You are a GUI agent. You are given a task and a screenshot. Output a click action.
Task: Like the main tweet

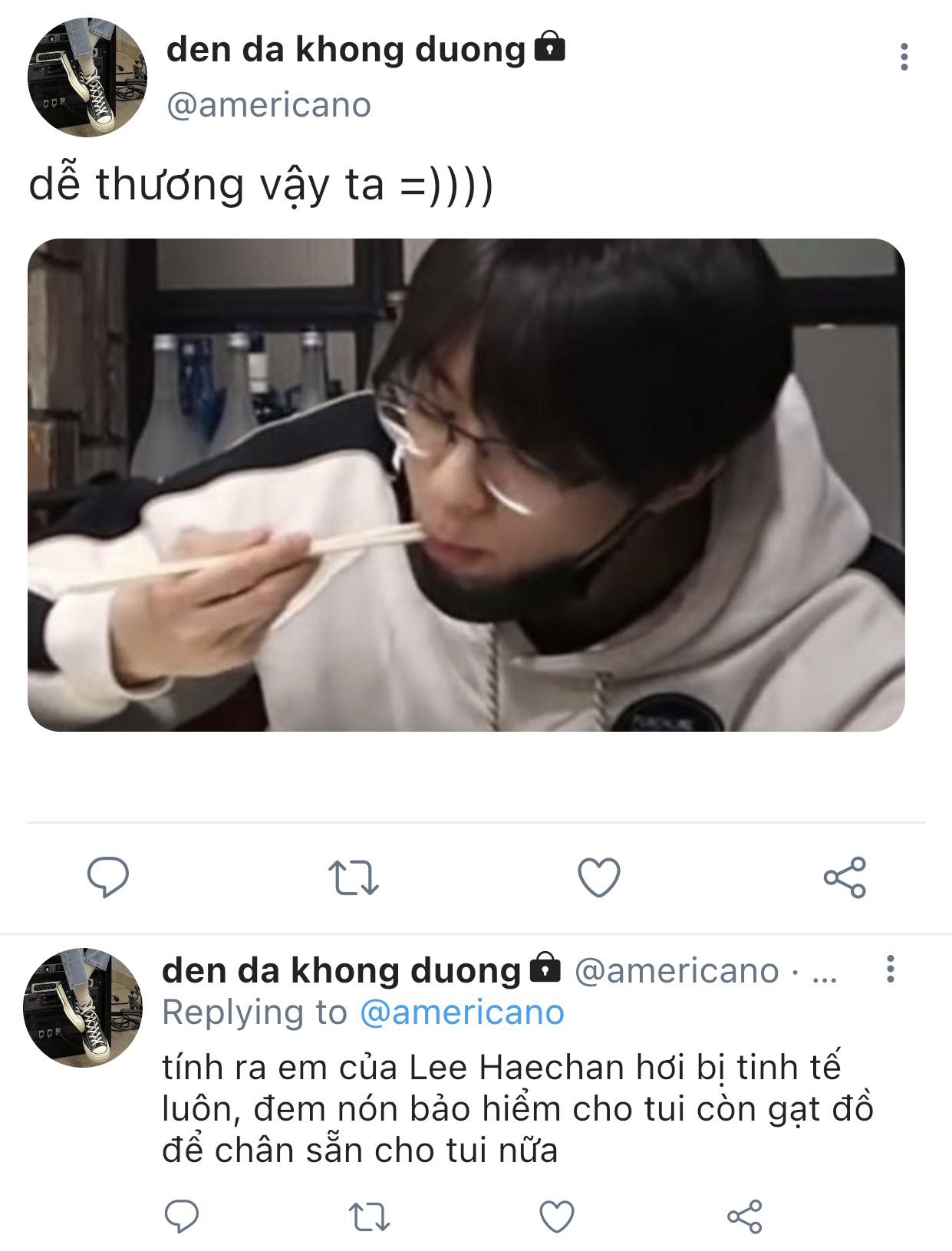[x=598, y=877]
